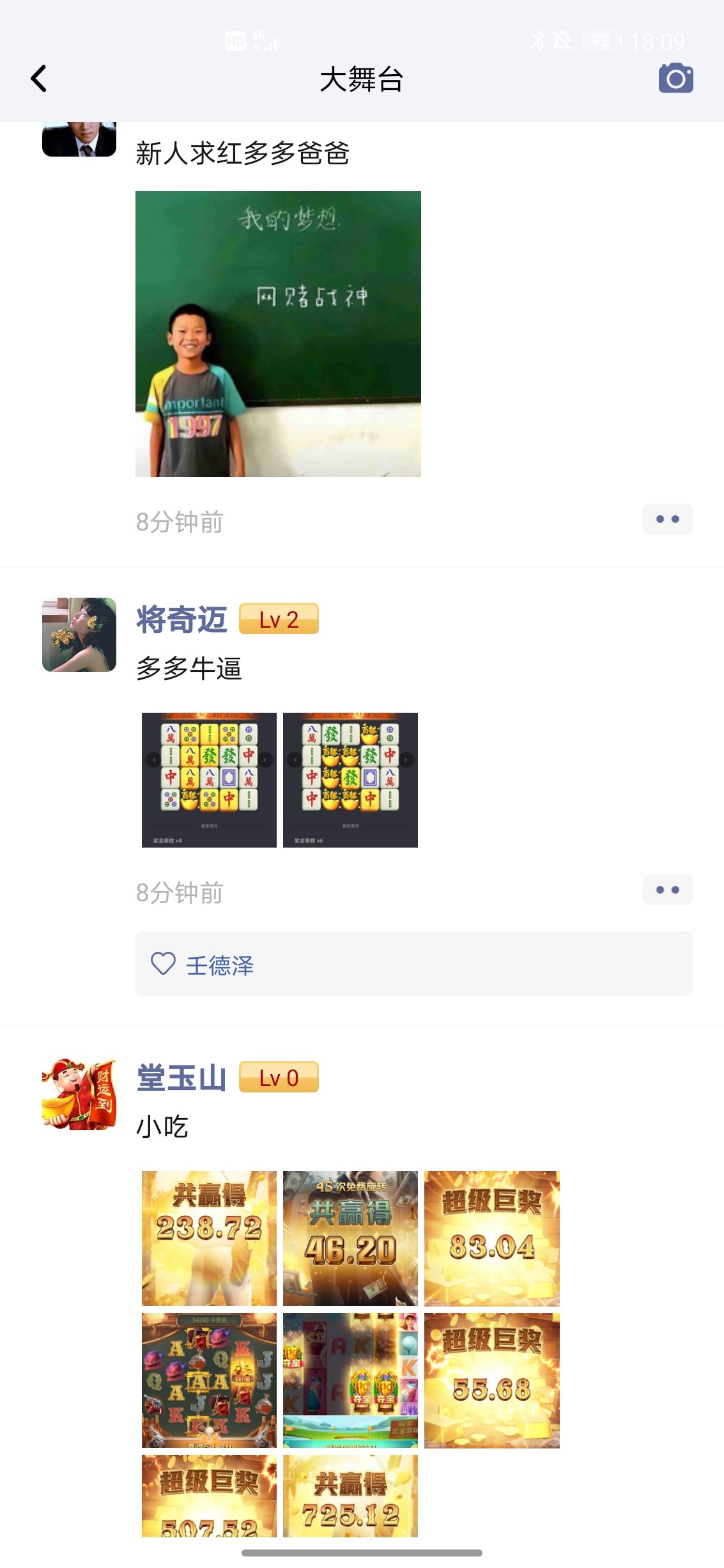View 将奇迈's first mahjong image
Viewport: 724px width, 1568px height.
pyautogui.click(x=209, y=780)
